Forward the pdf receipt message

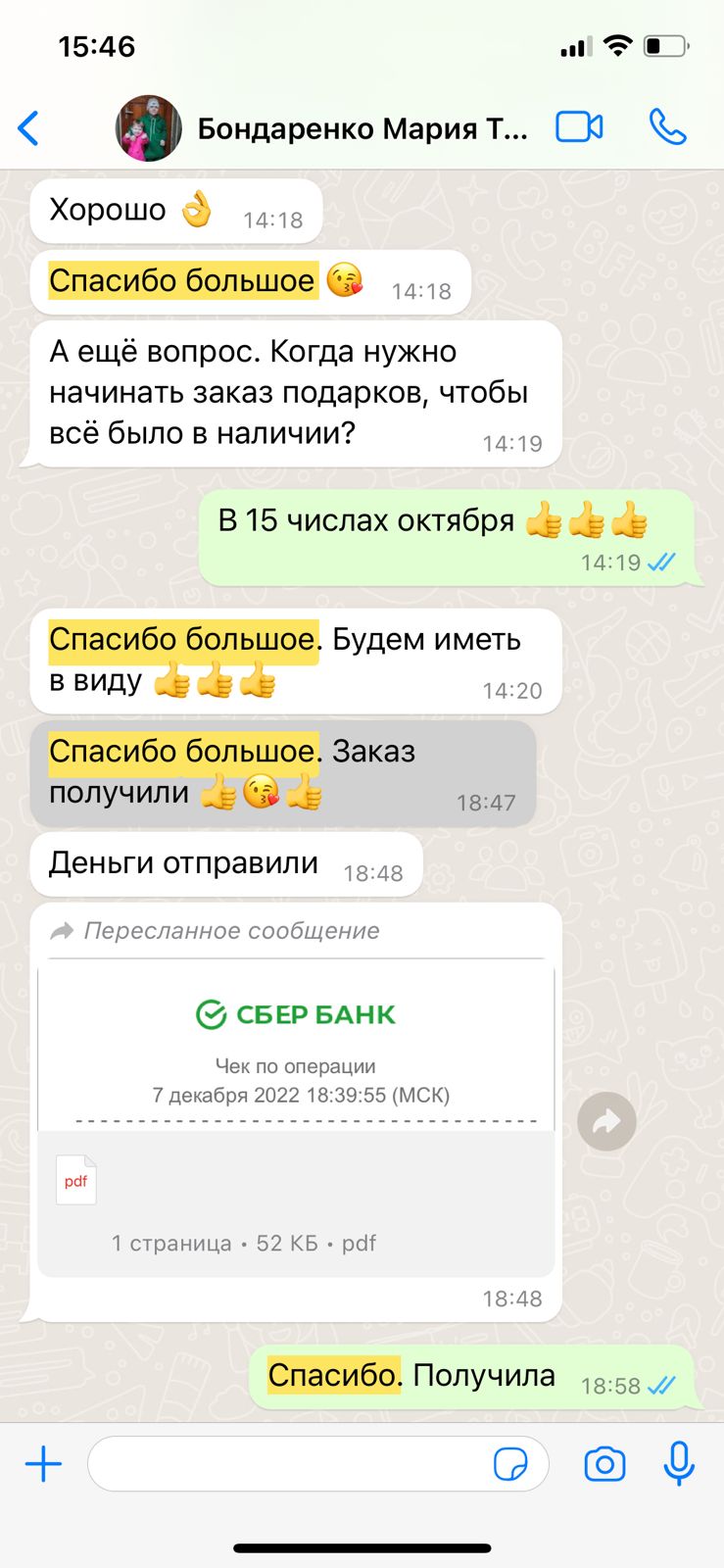pos(606,1121)
